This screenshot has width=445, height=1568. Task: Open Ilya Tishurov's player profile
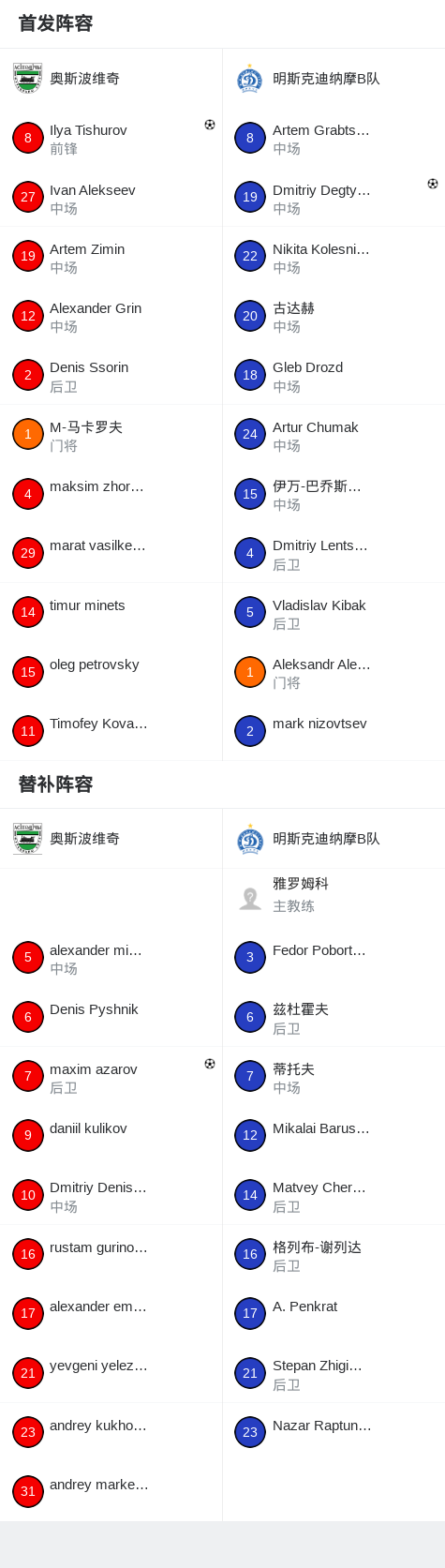click(111, 138)
